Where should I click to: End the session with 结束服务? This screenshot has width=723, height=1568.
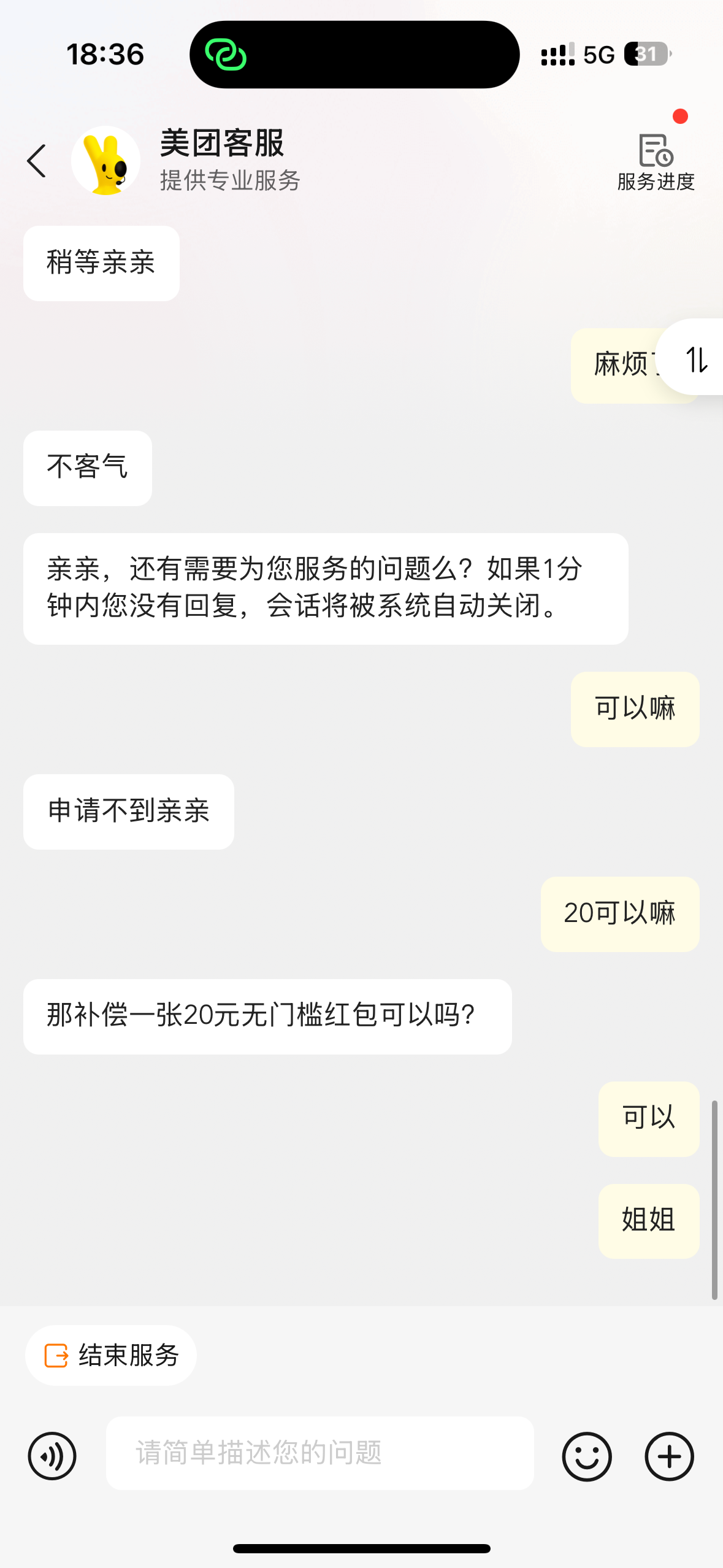coord(111,1355)
